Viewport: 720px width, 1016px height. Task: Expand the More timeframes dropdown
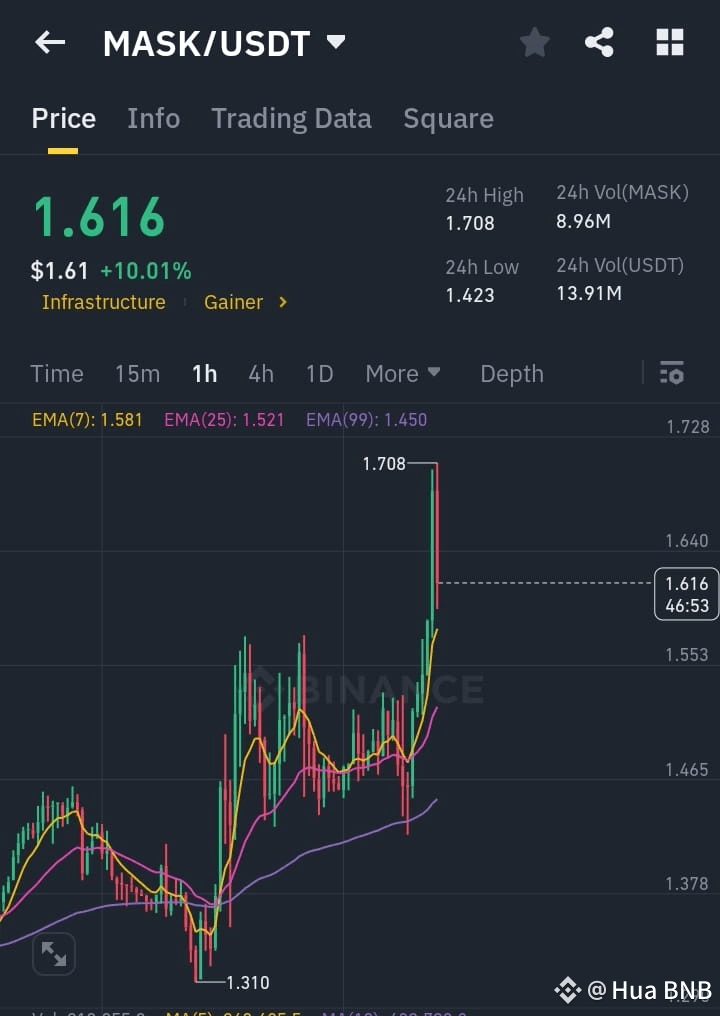(403, 373)
